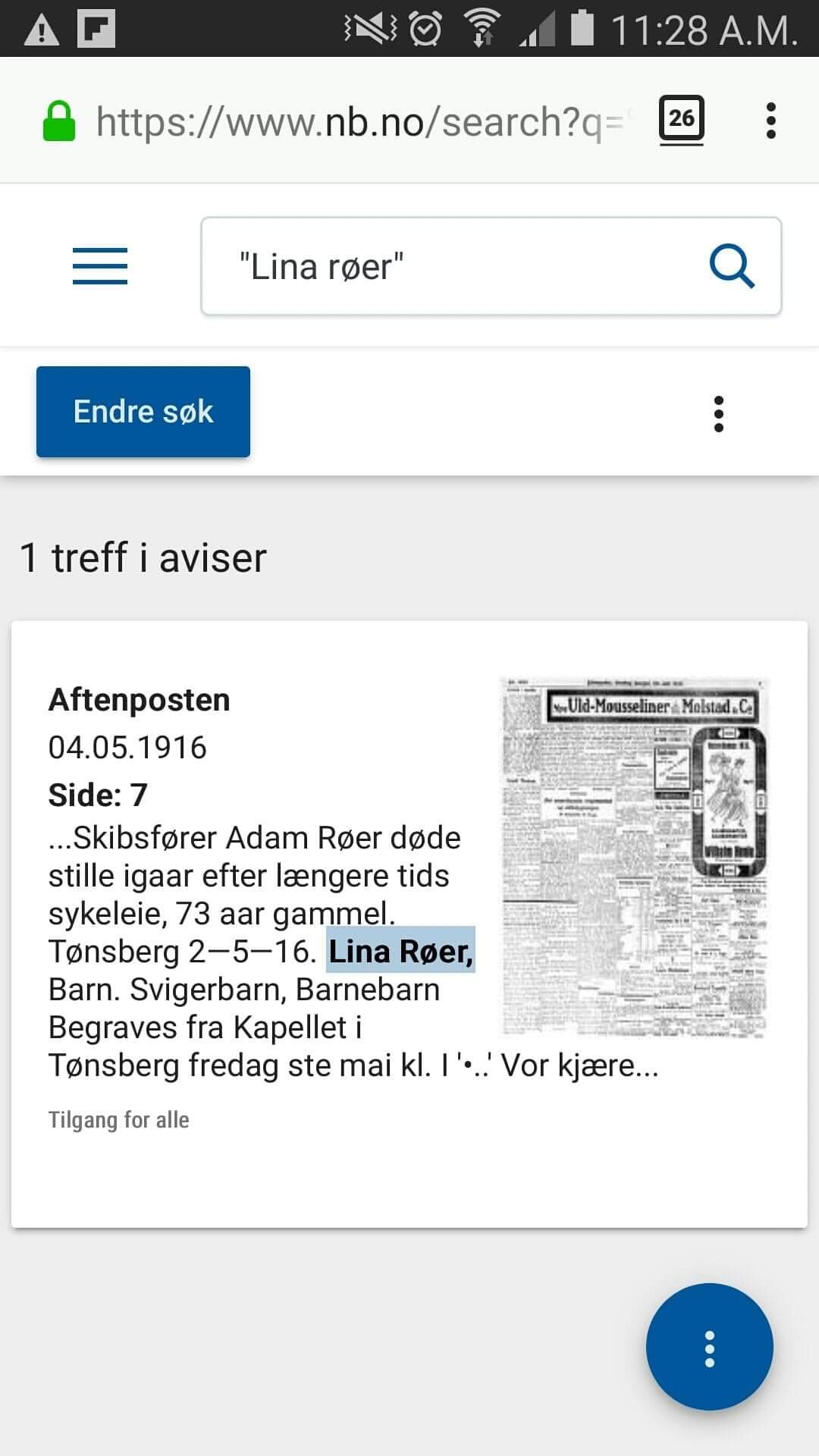
Task: Tap the blue floating three-dot button
Action: [x=709, y=1347]
